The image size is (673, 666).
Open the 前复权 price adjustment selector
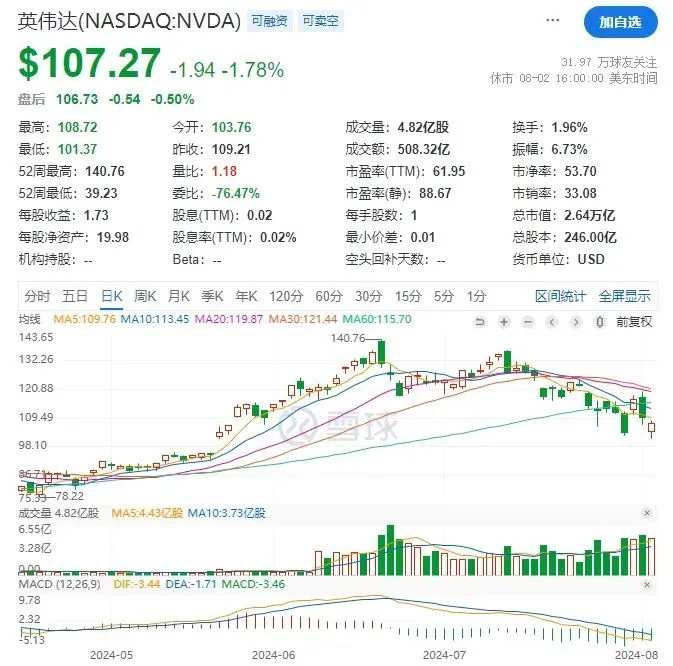coord(634,321)
